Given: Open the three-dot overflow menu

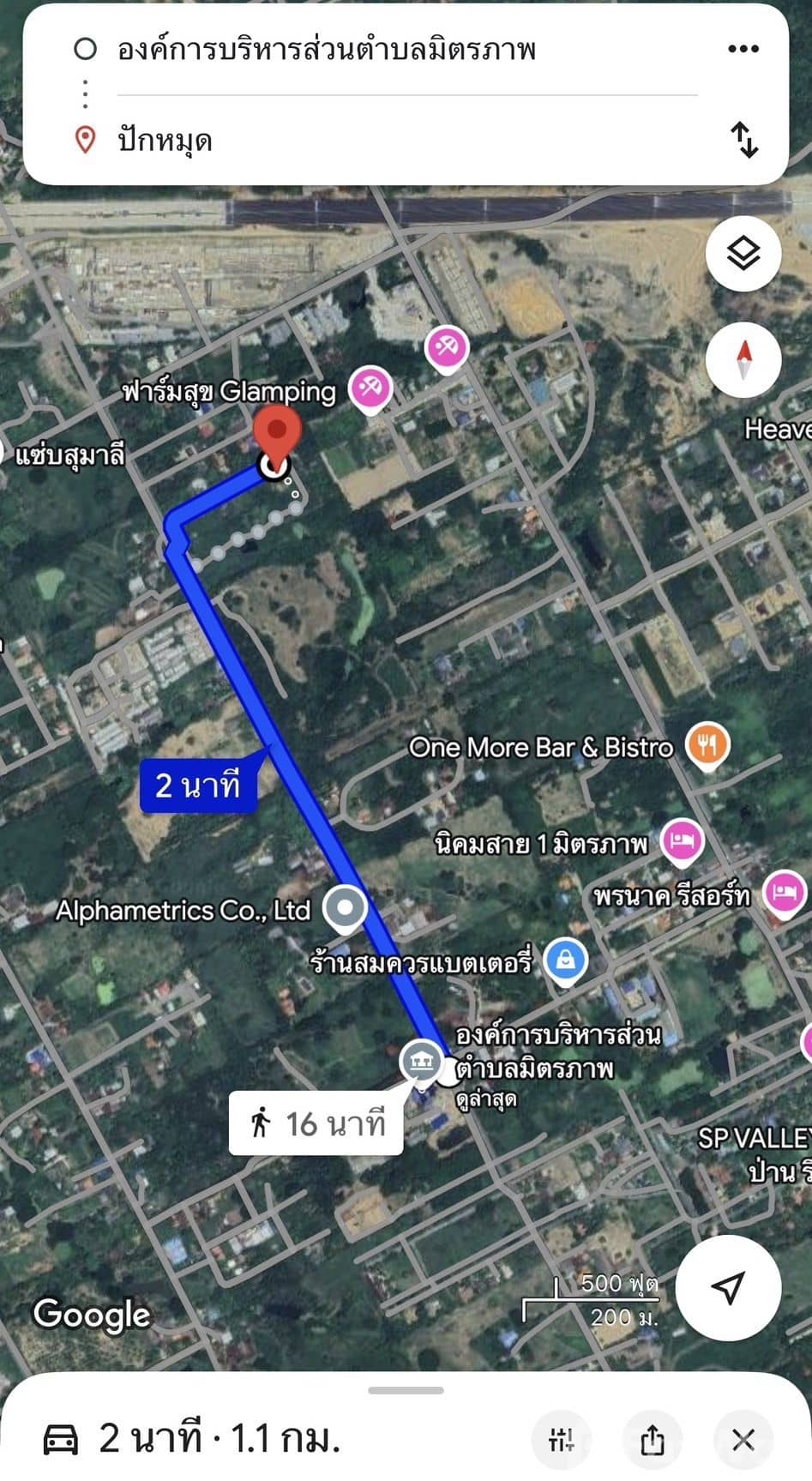Looking at the screenshot, I should coord(743,49).
